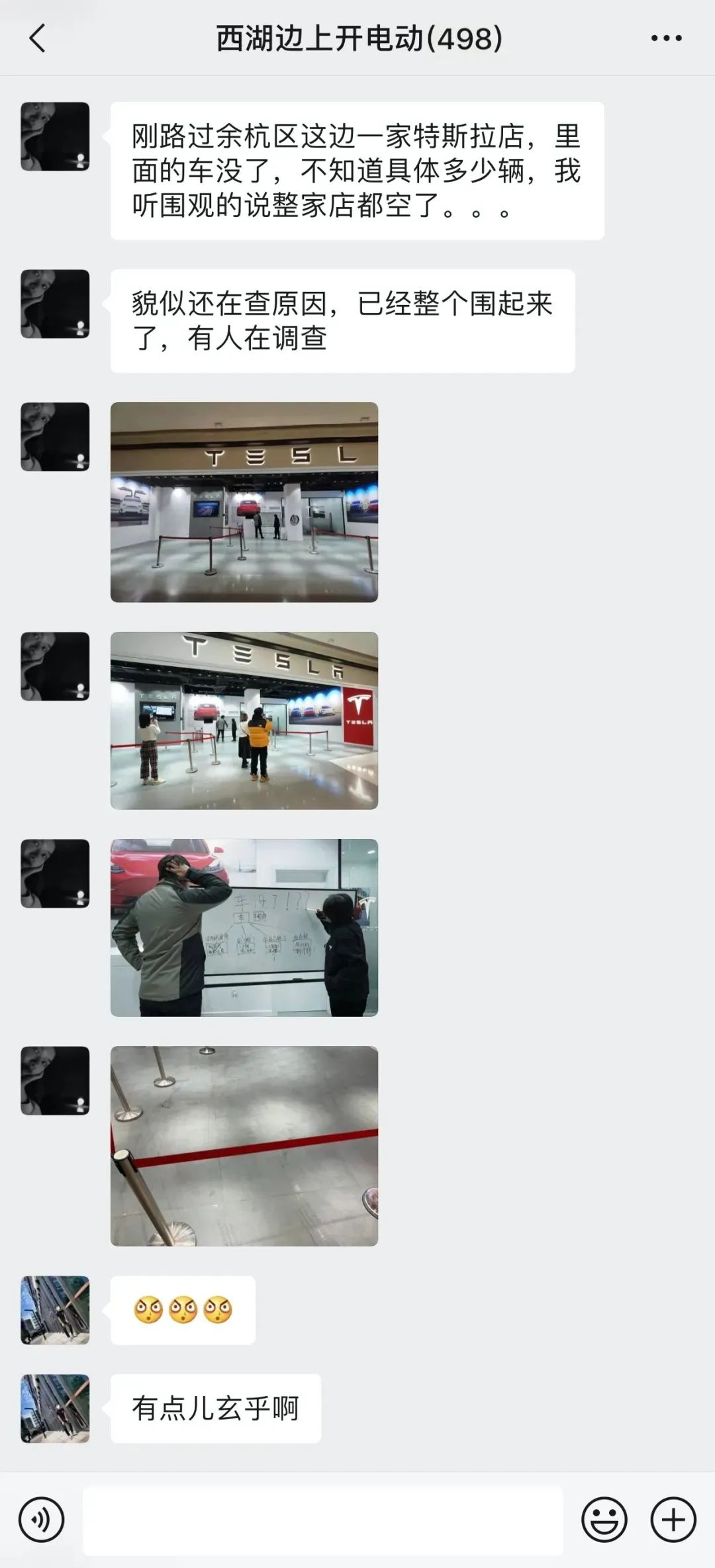715x1568 pixels.
Task: Open the photo showing the TESL storefront sign
Action: tap(244, 502)
